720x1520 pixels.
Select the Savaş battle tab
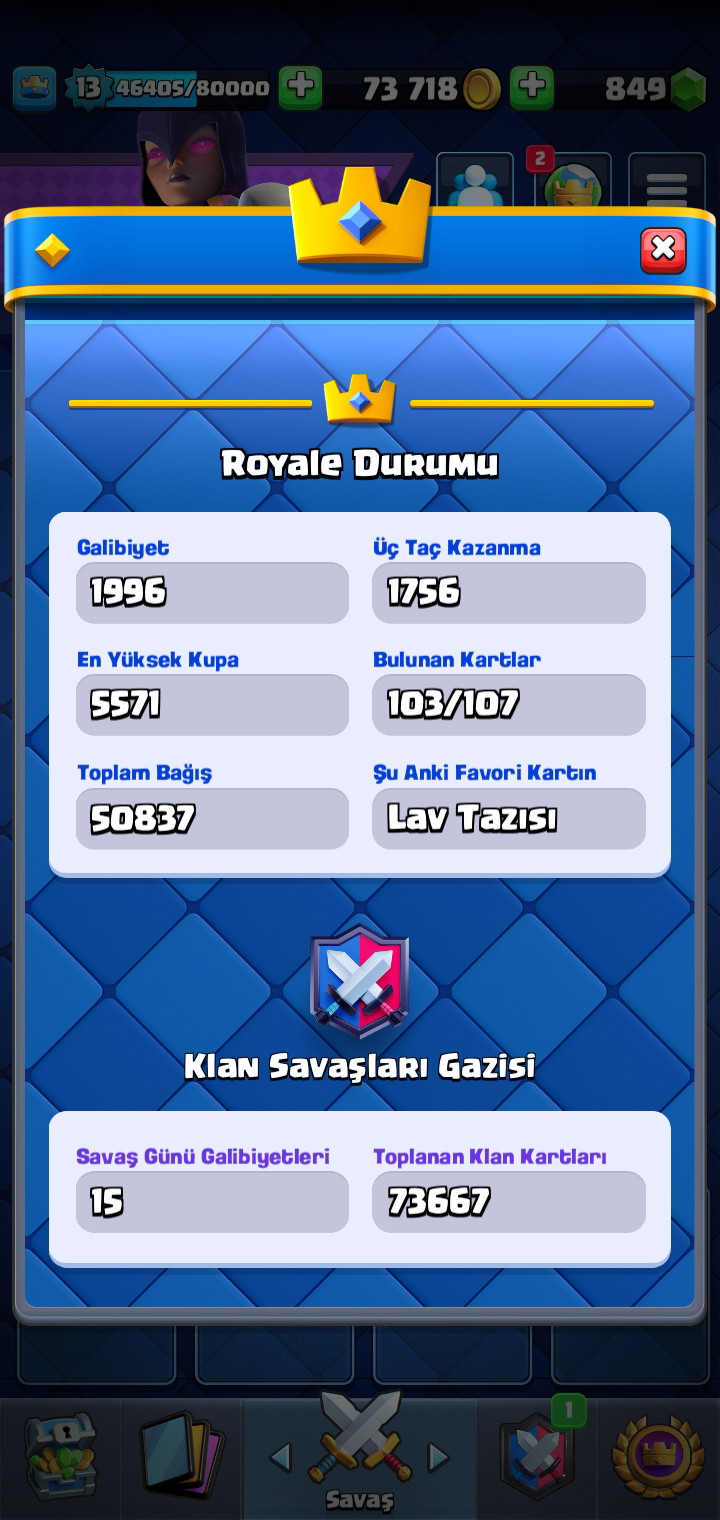pyautogui.click(x=360, y=1452)
